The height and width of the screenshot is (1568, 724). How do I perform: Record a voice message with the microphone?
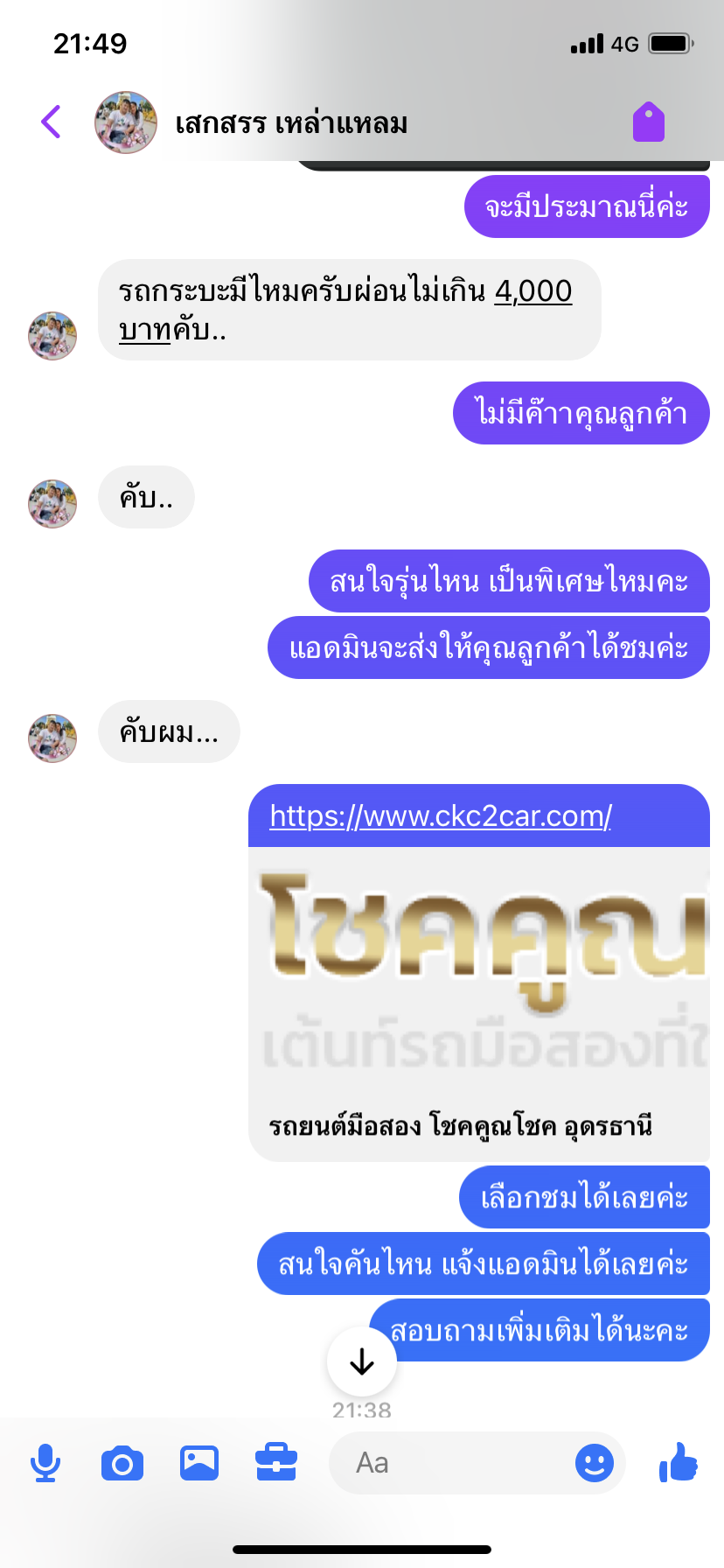[45, 1463]
